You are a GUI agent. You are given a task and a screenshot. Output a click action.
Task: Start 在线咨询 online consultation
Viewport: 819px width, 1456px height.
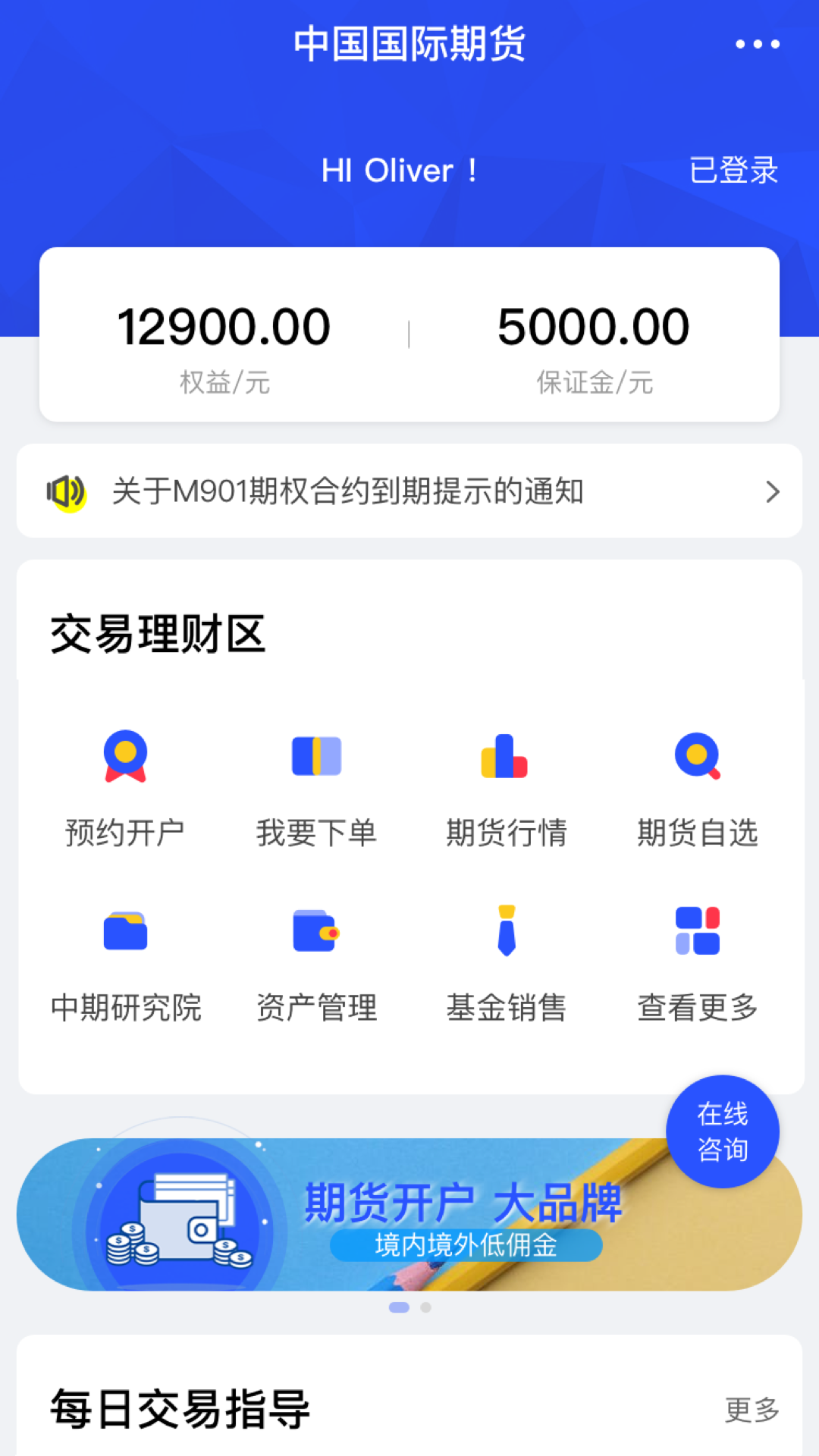click(723, 1131)
